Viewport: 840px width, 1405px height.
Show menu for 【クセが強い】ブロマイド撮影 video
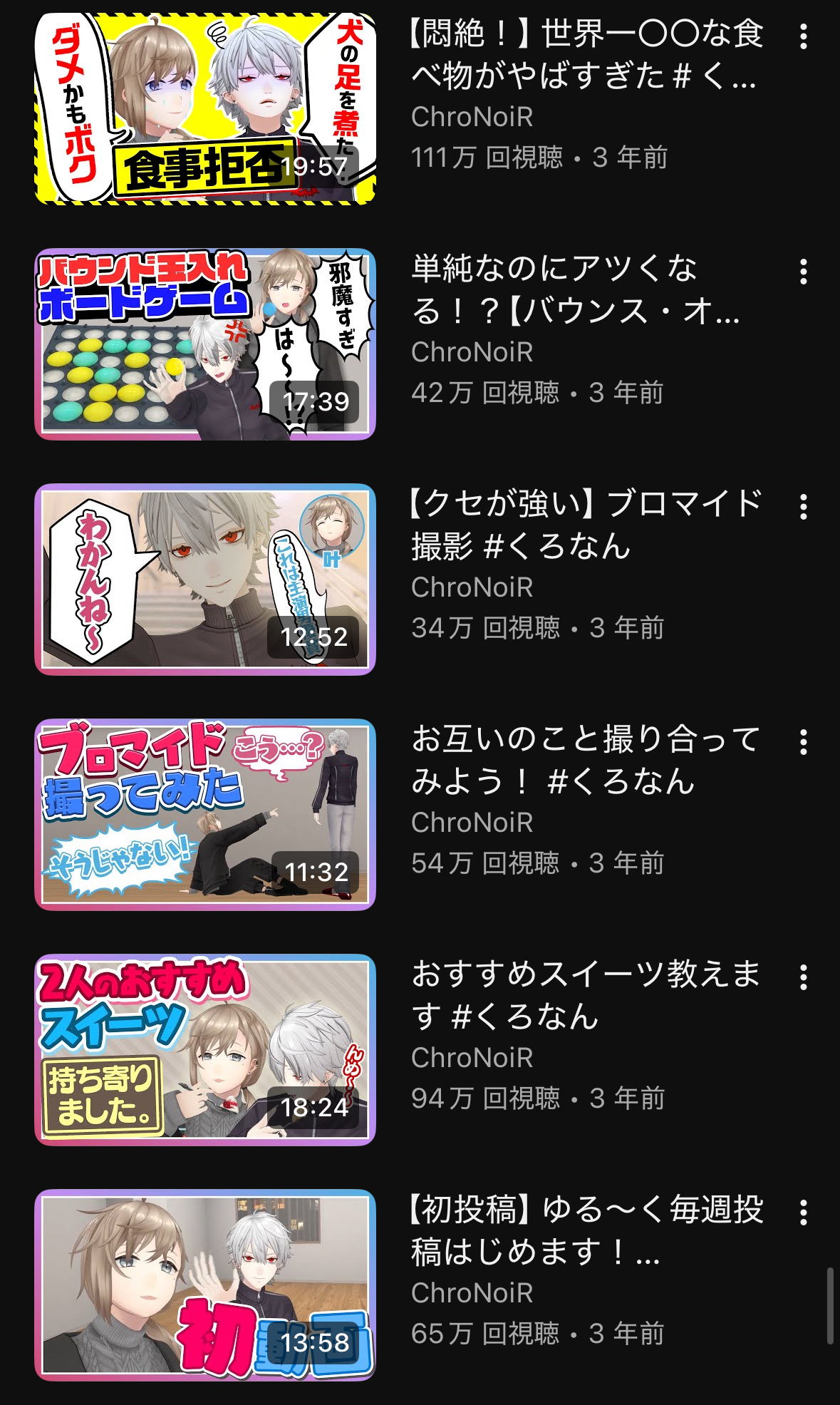point(803,507)
